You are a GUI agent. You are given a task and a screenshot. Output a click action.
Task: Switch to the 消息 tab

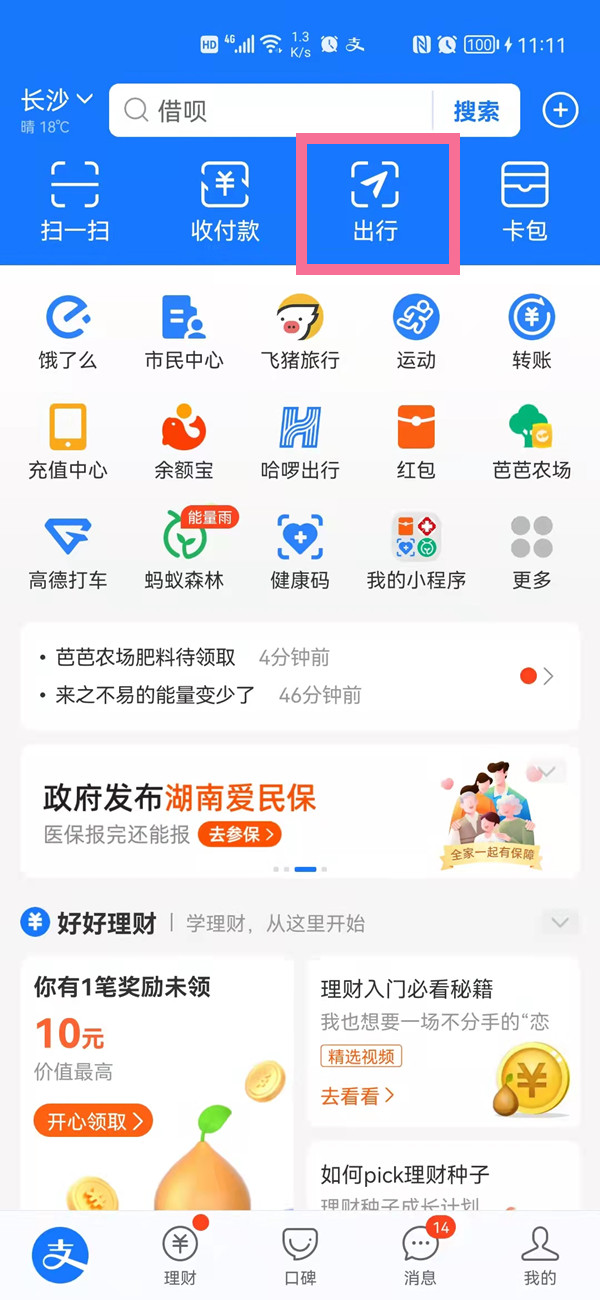420,1254
